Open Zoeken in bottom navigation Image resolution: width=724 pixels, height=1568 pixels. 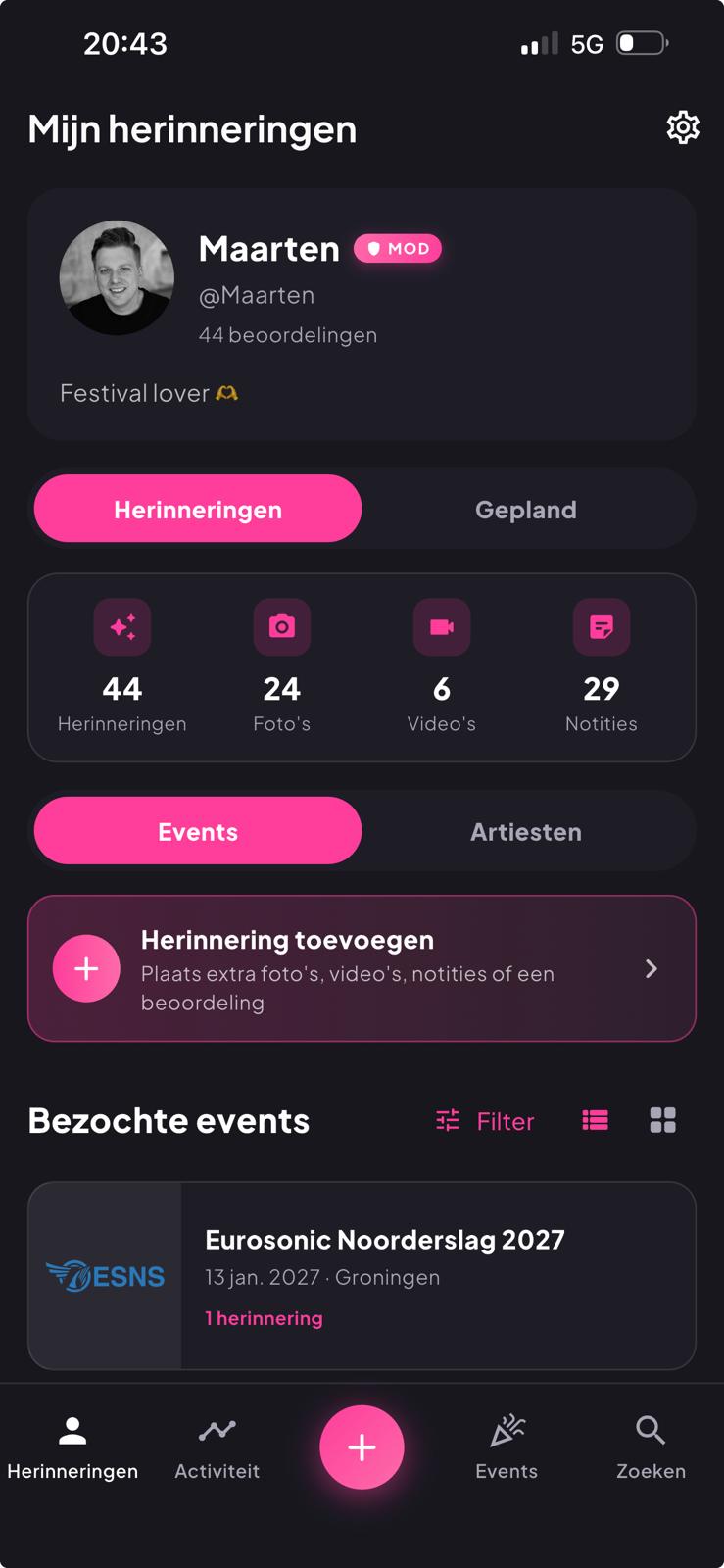coord(651,1447)
